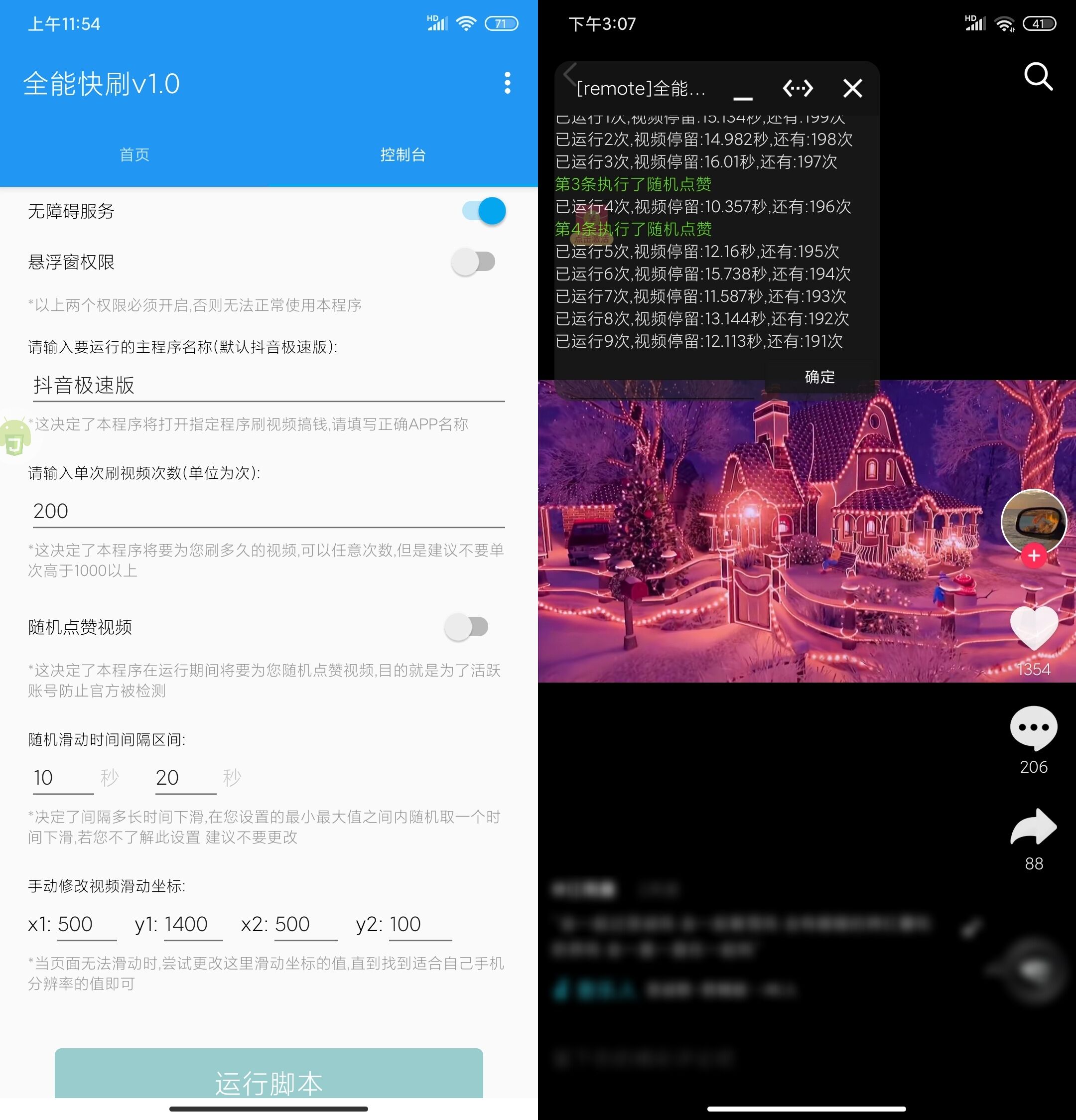
Task: Open search in the video app
Action: pyautogui.click(x=1038, y=77)
